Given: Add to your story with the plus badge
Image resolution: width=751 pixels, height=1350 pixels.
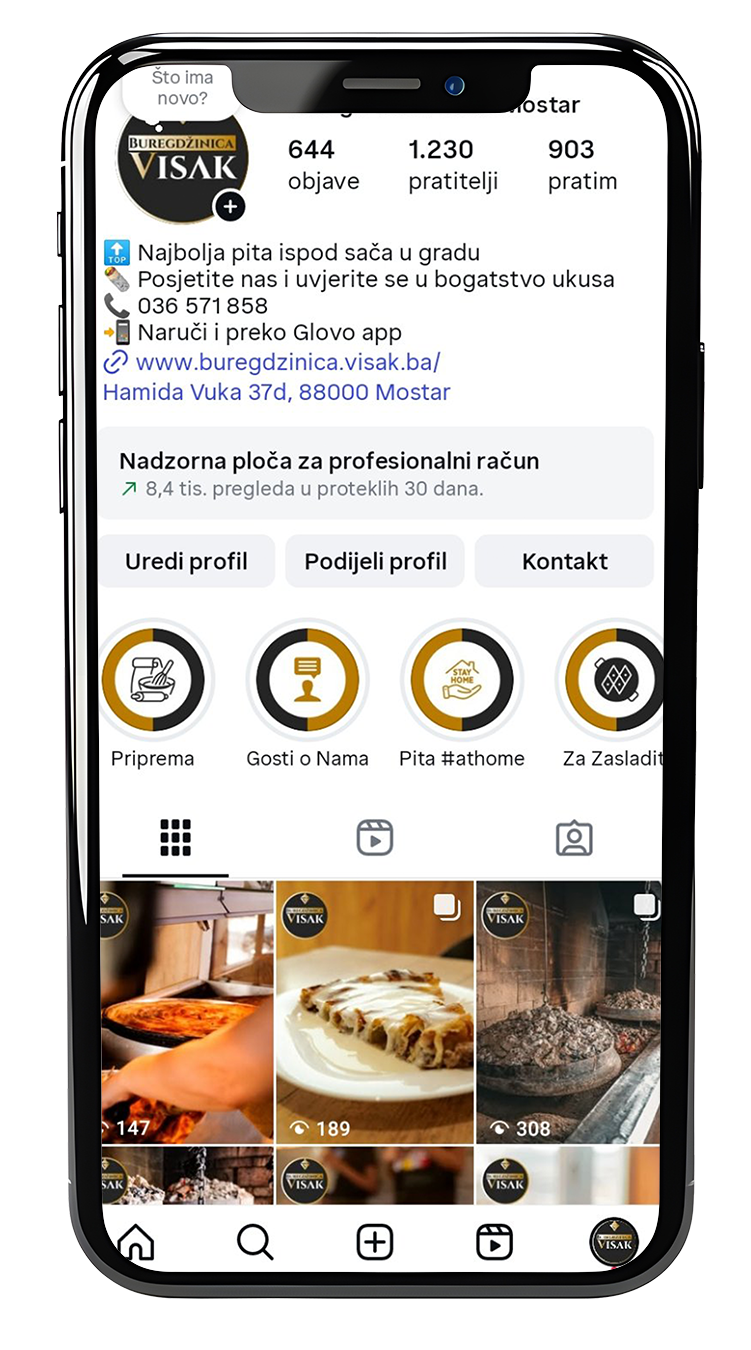Looking at the screenshot, I should 230,207.
